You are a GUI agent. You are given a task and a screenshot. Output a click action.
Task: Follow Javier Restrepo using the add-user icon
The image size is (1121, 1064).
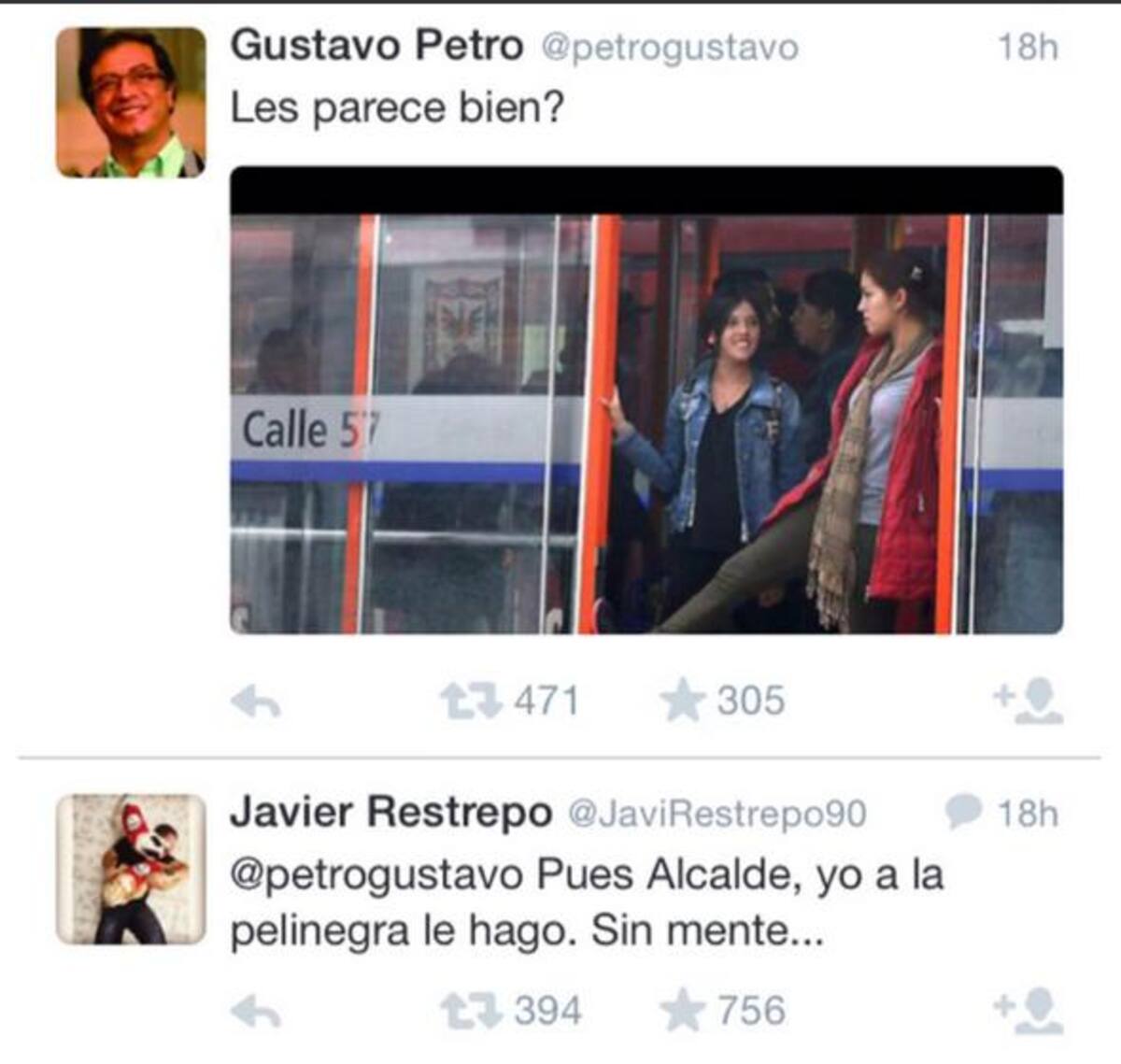pyautogui.click(x=1029, y=1011)
